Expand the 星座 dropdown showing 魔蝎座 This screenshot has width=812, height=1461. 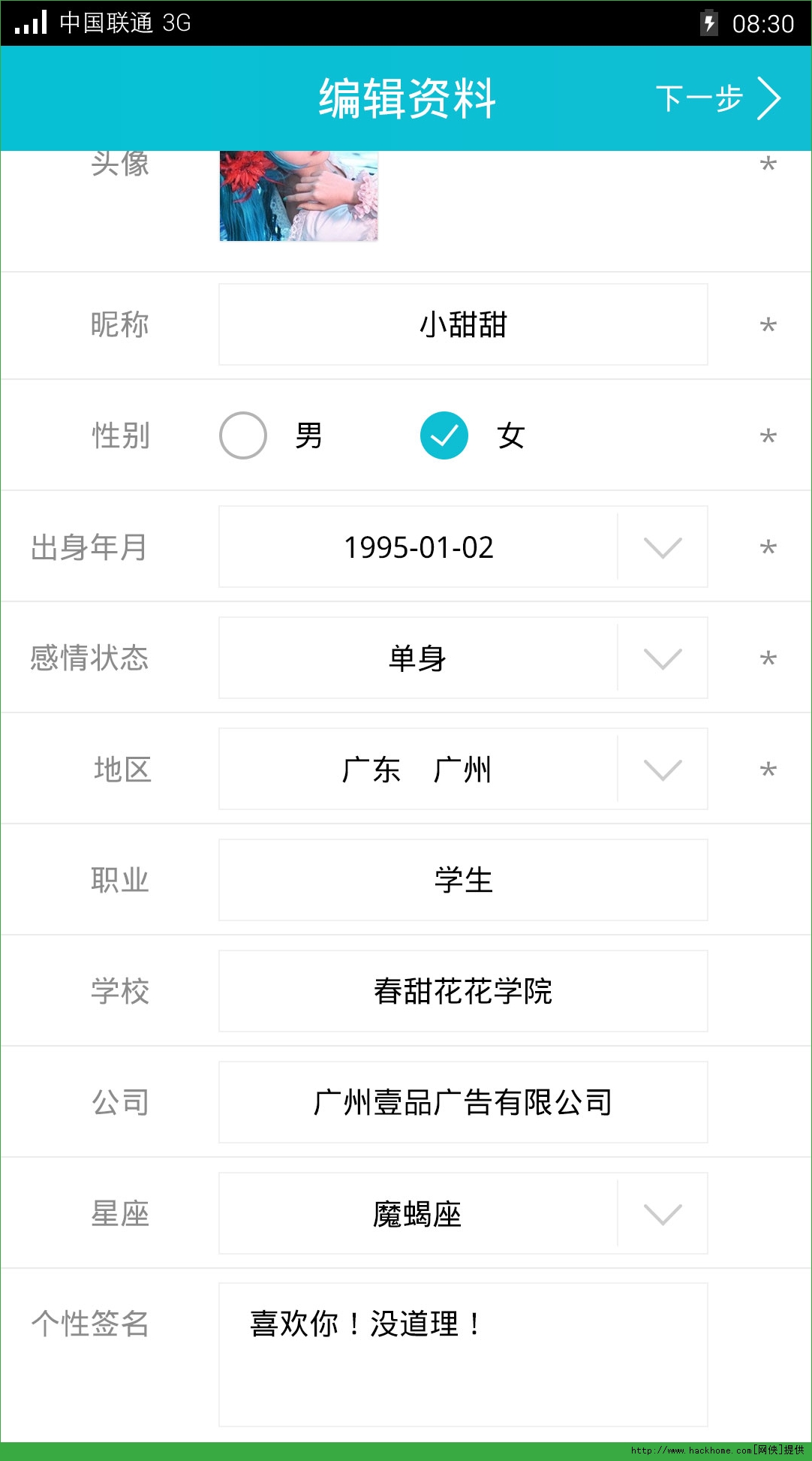(x=463, y=1213)
